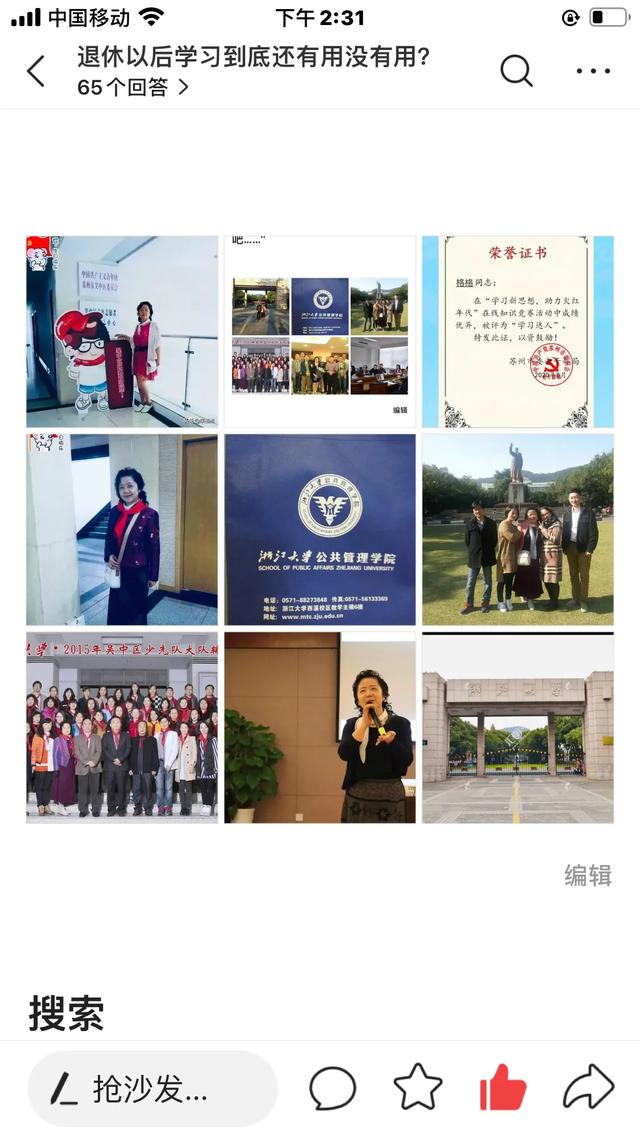View the woman with microphone photo

point(320,727)
